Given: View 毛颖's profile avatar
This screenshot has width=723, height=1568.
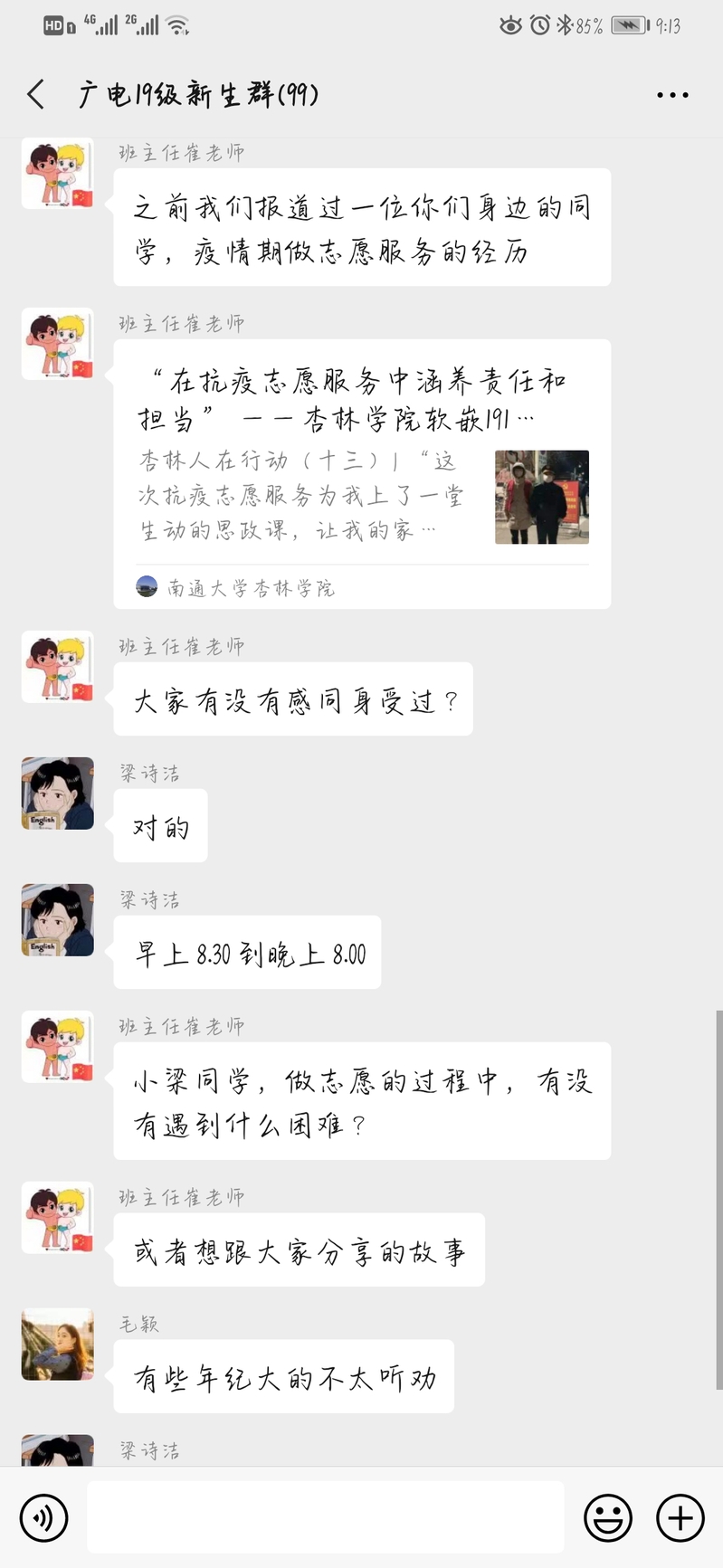Looking at the screenshot, I should pos(58,1345).
